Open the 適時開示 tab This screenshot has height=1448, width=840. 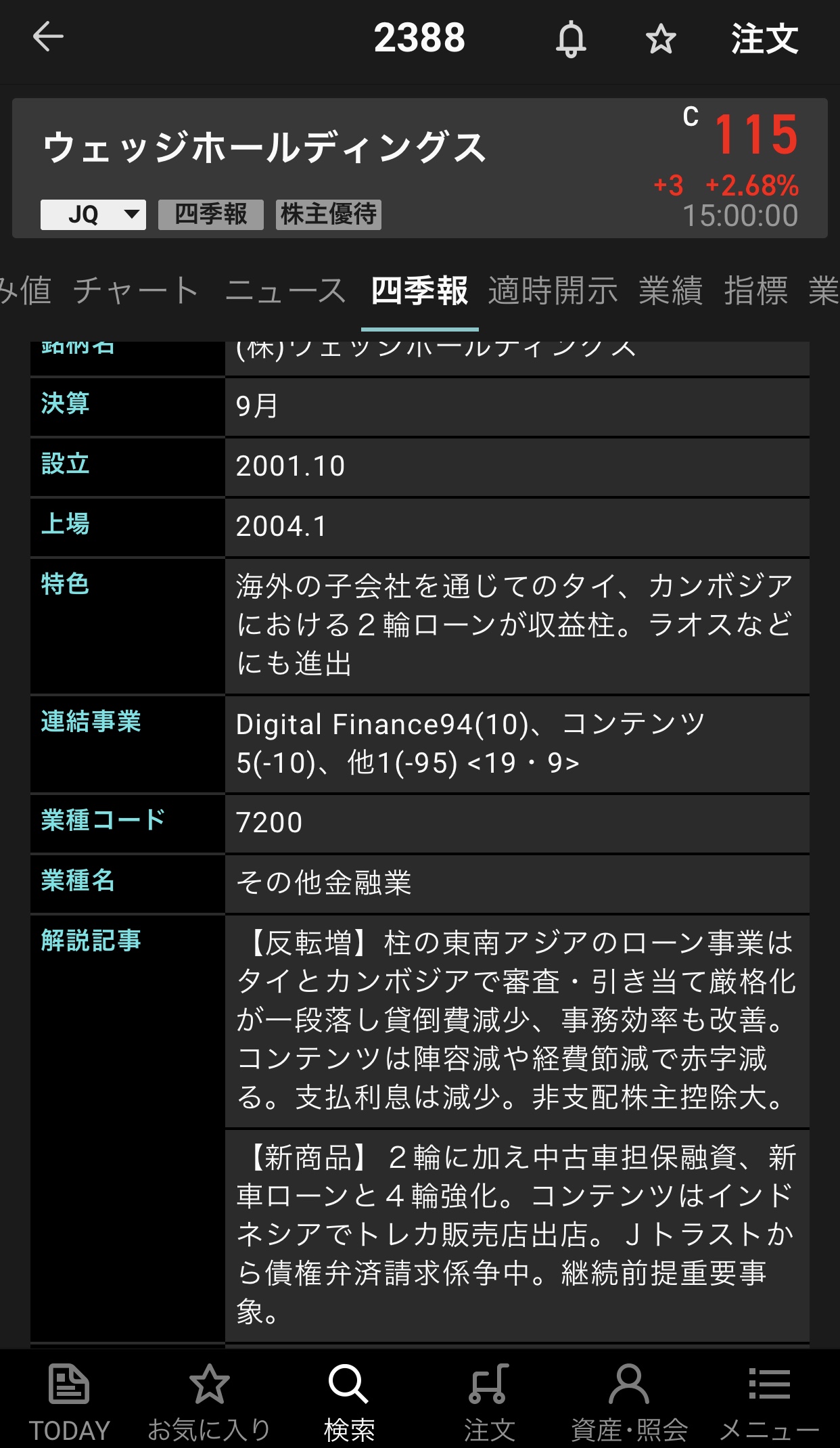click(553, 291)
